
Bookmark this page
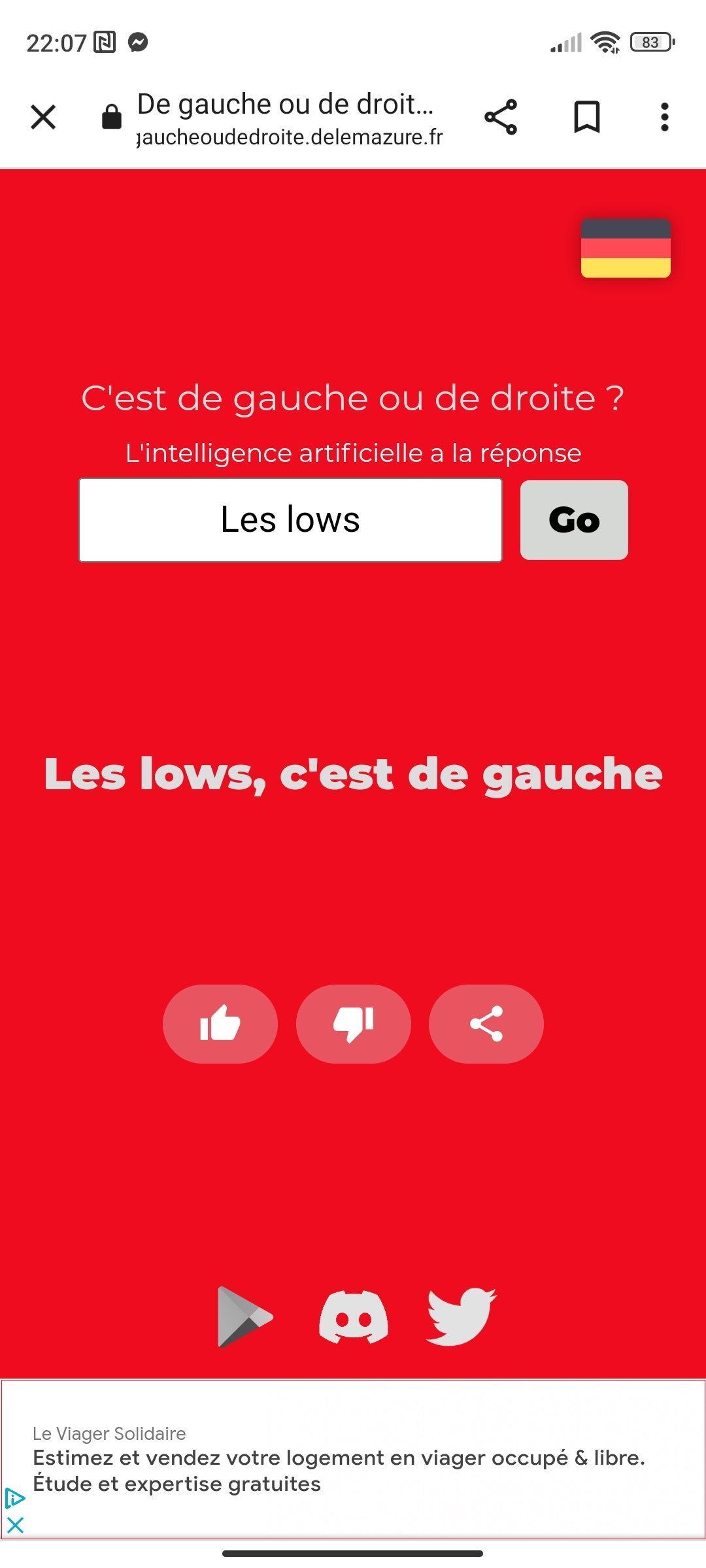586,118
